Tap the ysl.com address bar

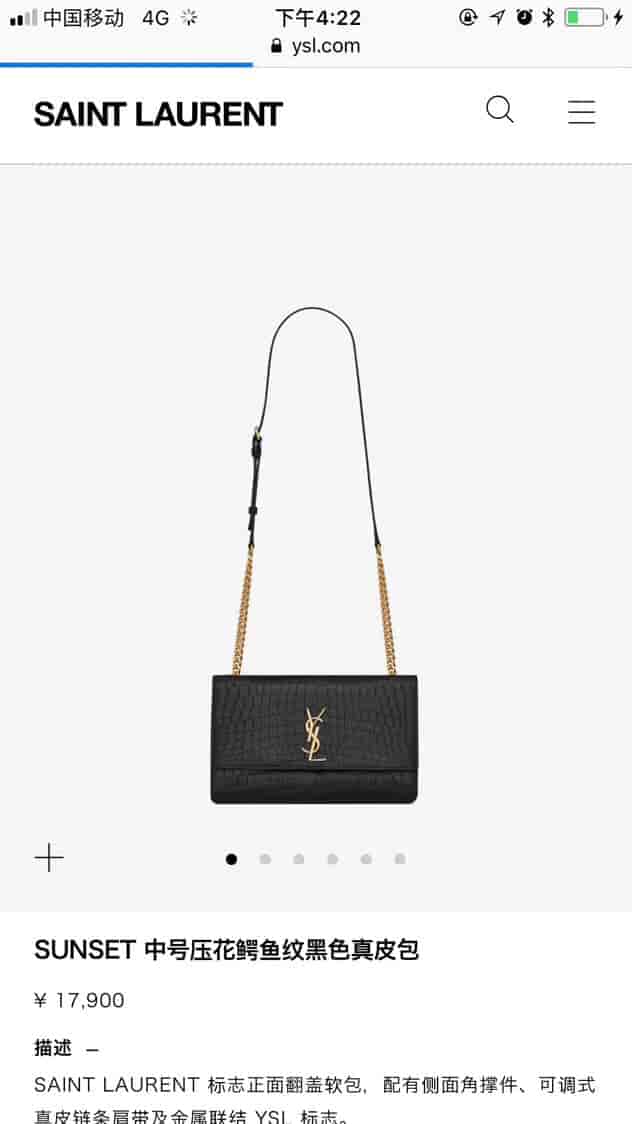316,46
